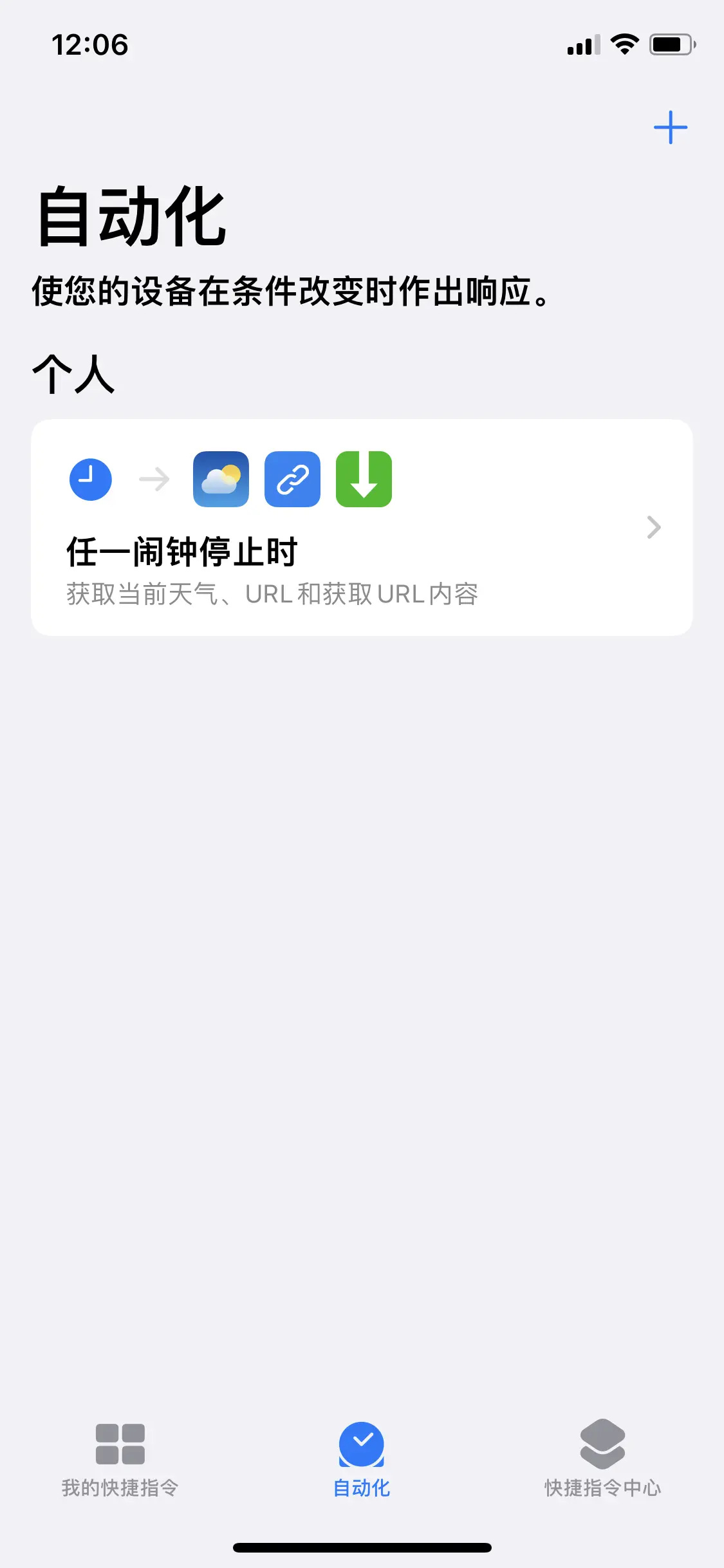724x1568 pixels.
Task: Open the grid icon for 我的快捷指令
Action: 119,1442
